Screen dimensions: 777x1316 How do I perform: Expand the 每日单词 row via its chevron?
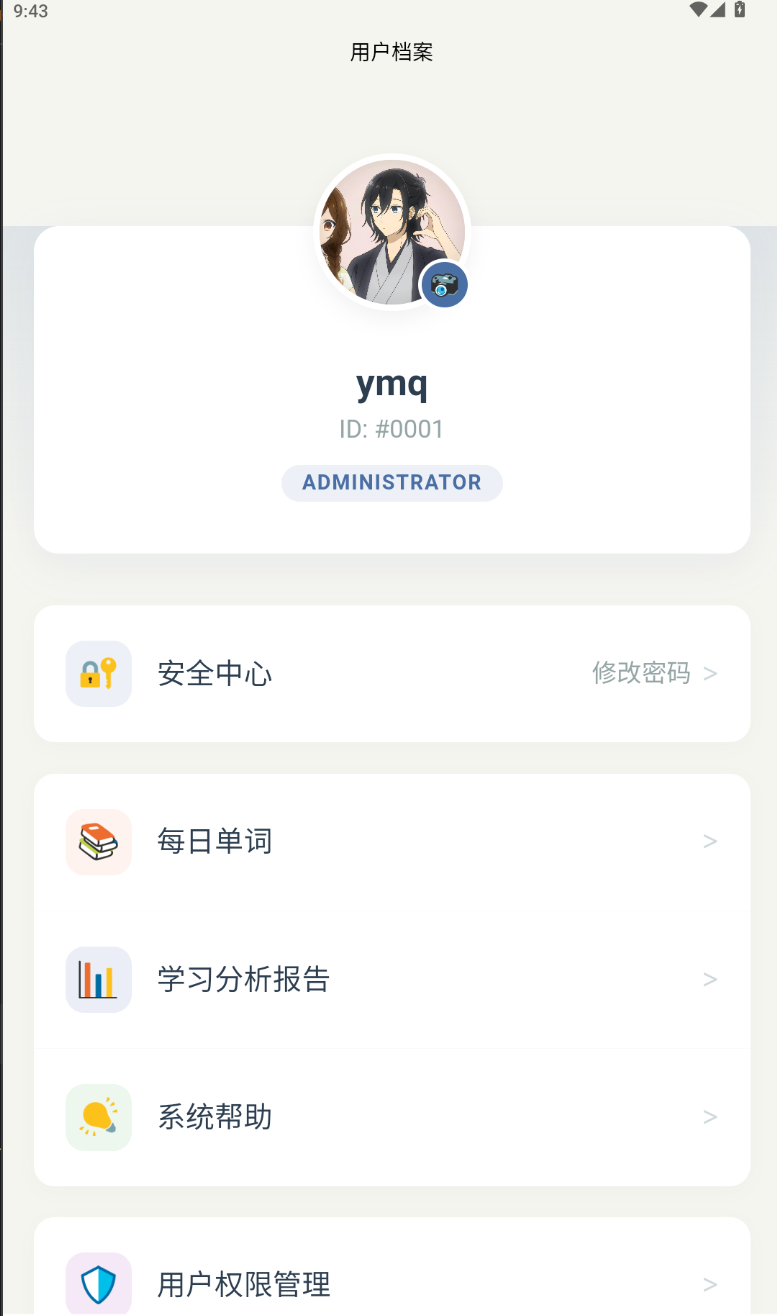(x=710, y=841)
